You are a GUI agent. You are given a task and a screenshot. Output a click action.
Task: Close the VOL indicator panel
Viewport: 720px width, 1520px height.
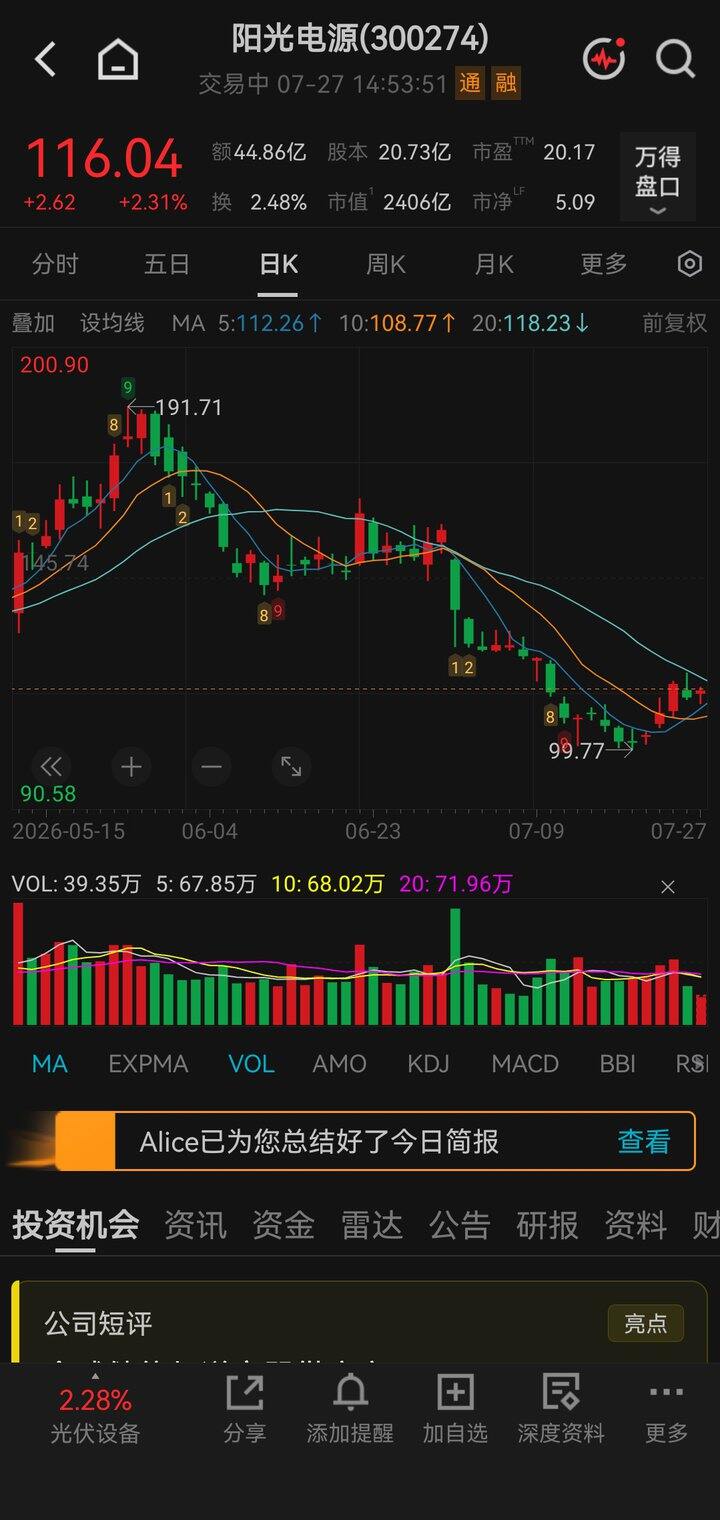click(x=668, y=886)
